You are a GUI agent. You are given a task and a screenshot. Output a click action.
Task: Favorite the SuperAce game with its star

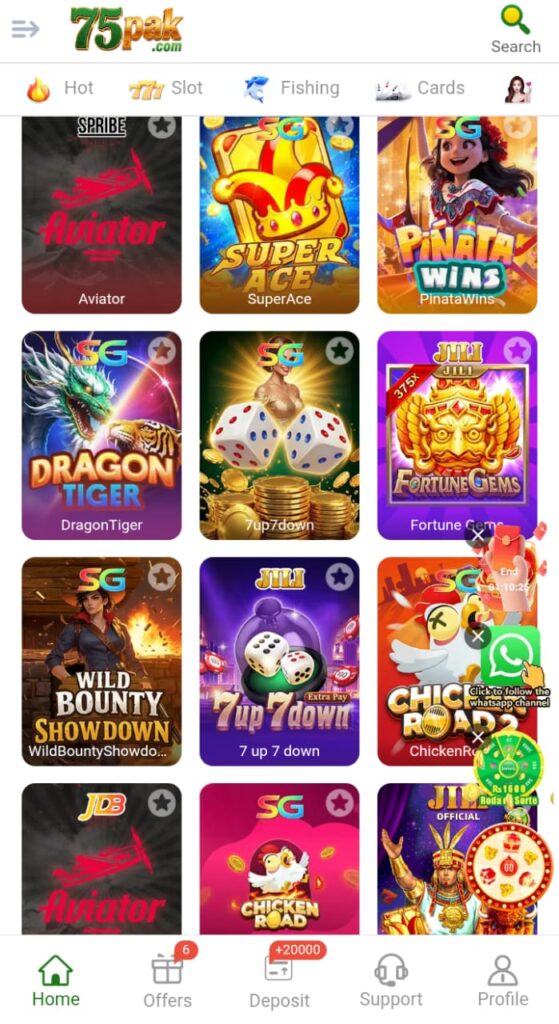340,126
